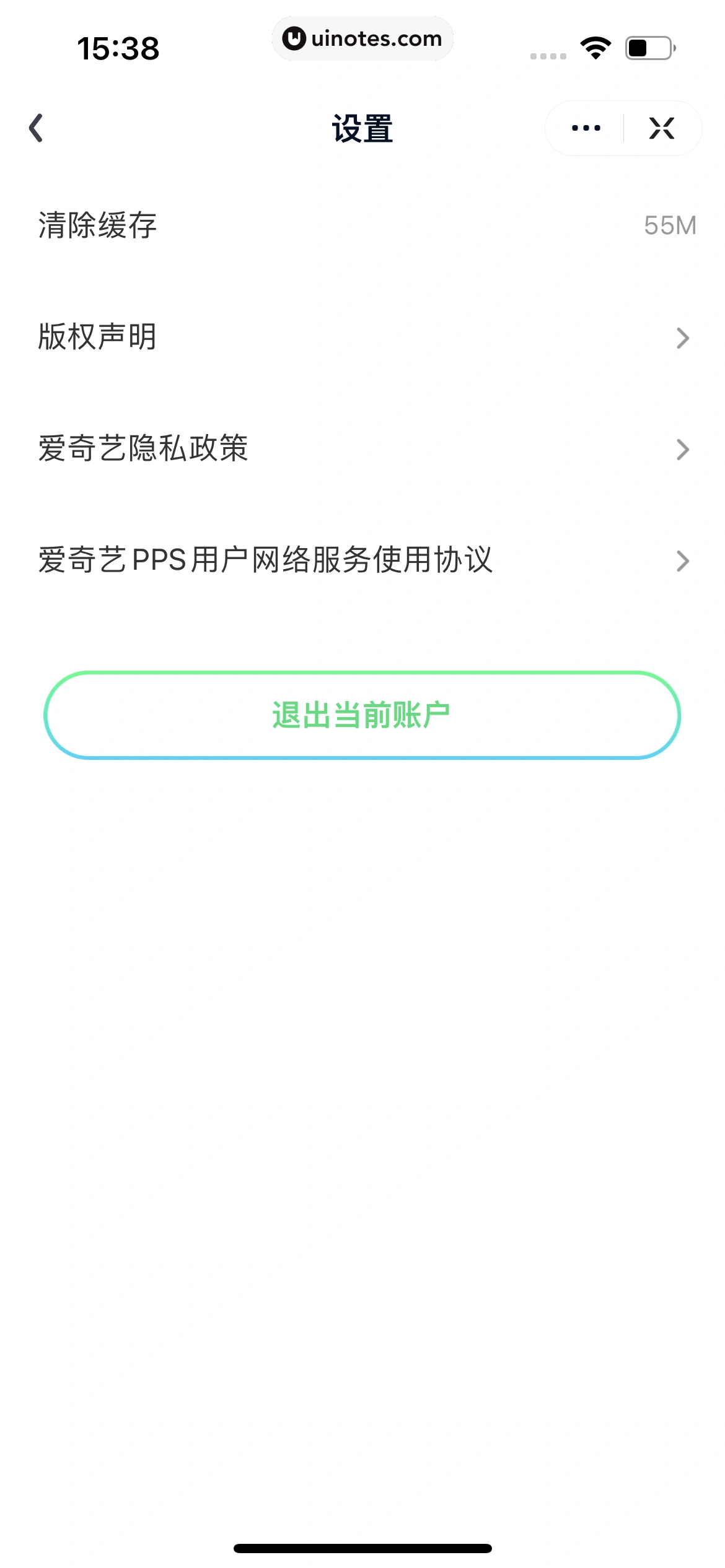The height and width of the screenshot is (1568, 725).
Task: Open the PPS user service agreement page
Action: pyautogui.click(x=265, y=560)
